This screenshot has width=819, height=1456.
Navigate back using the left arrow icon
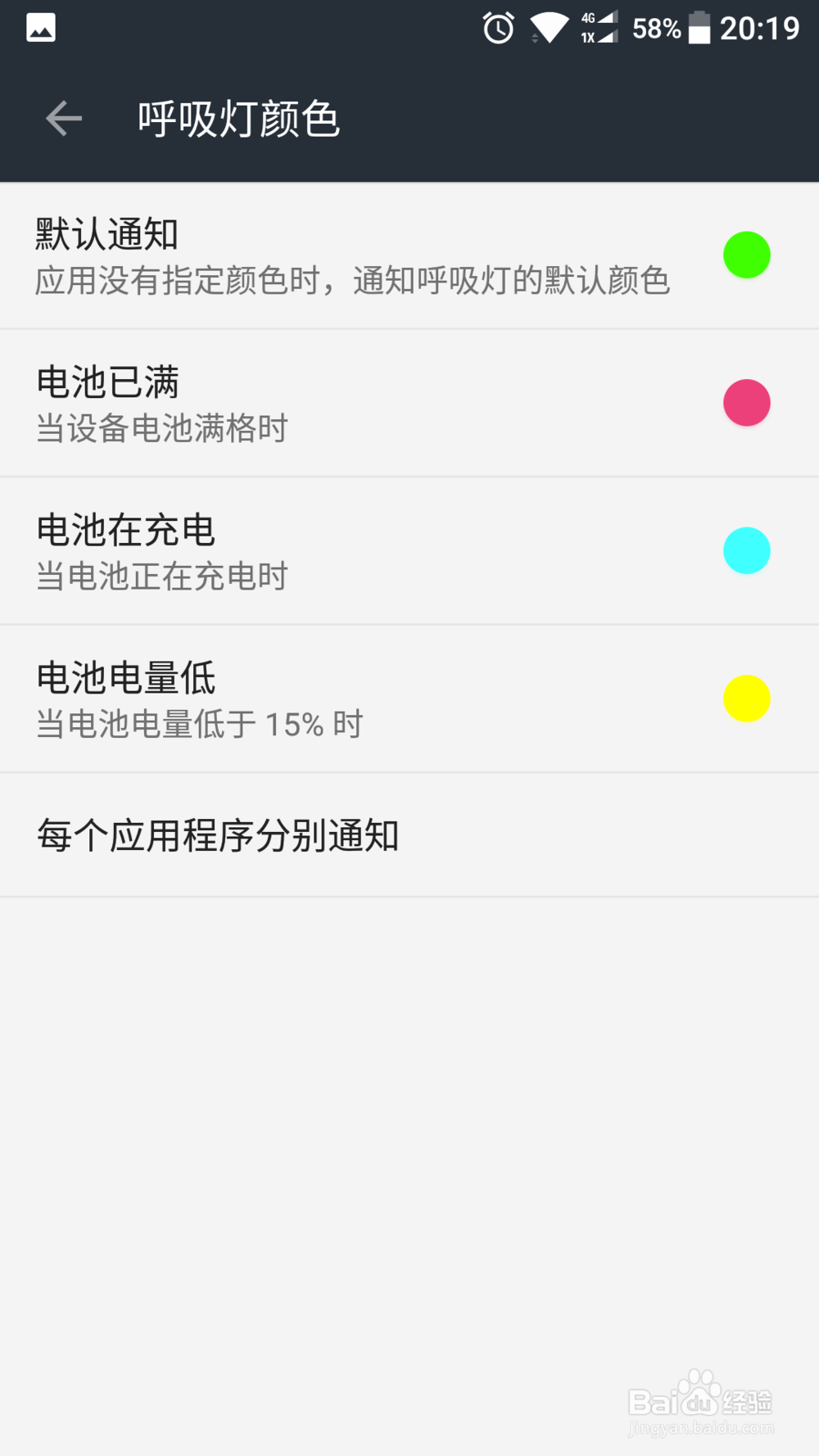pyautogui.click(x=63, y=118)
